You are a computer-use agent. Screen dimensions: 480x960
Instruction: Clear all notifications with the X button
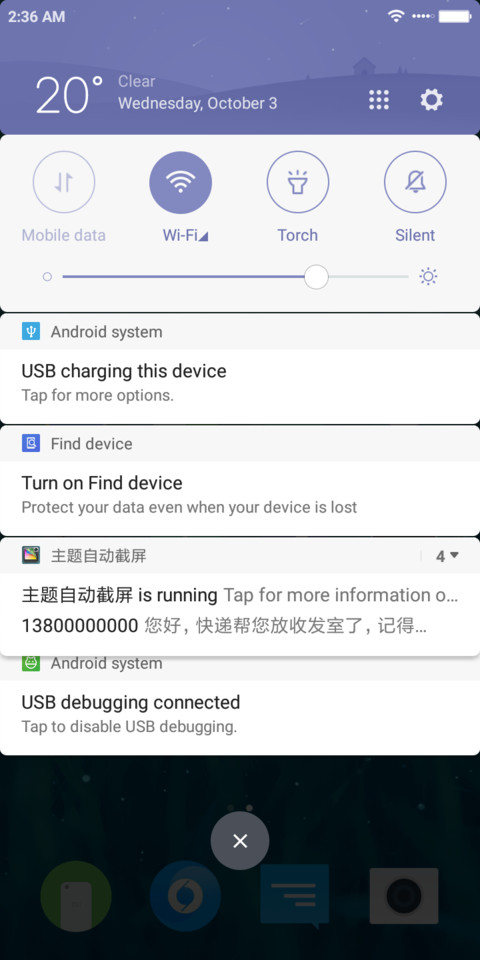tap(240, 841)
